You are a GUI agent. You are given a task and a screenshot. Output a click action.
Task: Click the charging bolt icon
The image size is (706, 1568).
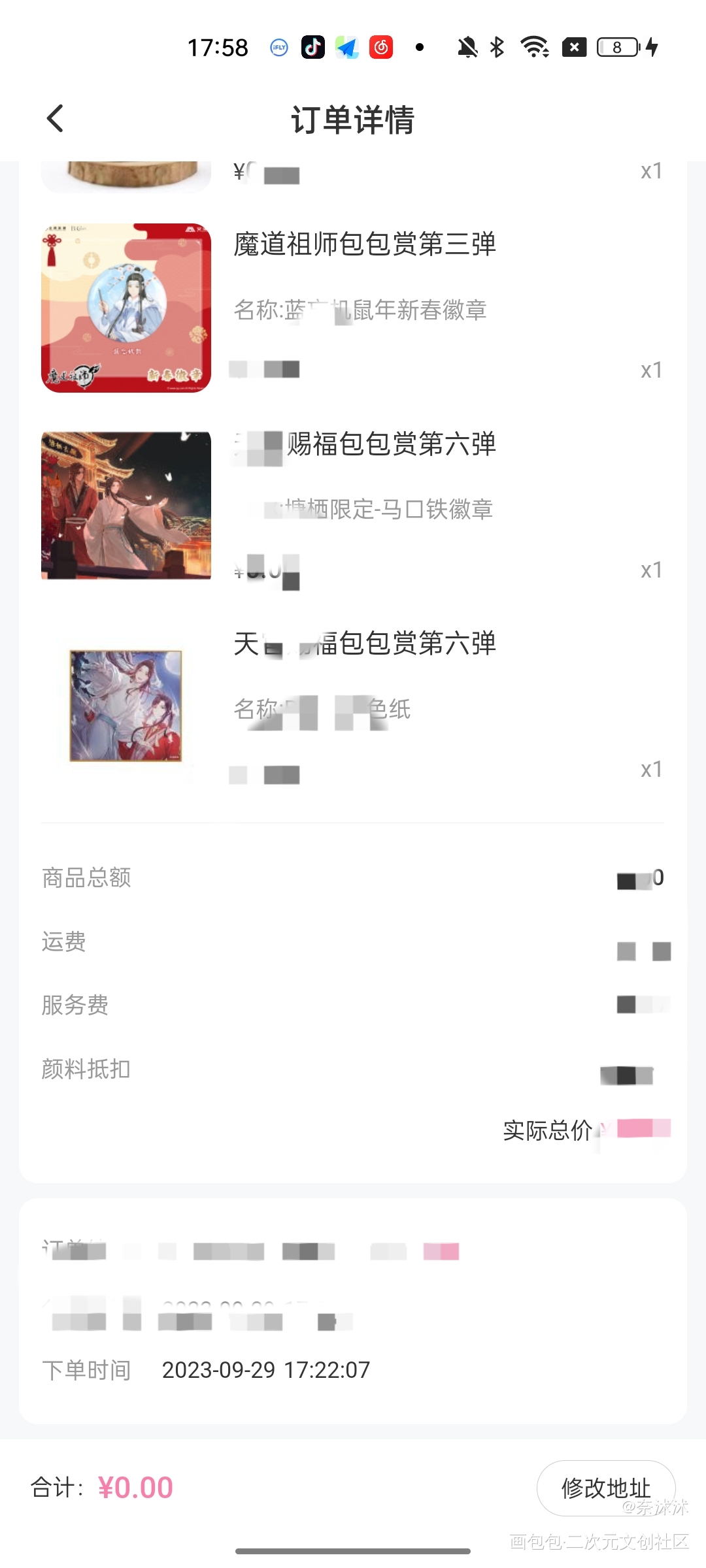coord(652,46)
